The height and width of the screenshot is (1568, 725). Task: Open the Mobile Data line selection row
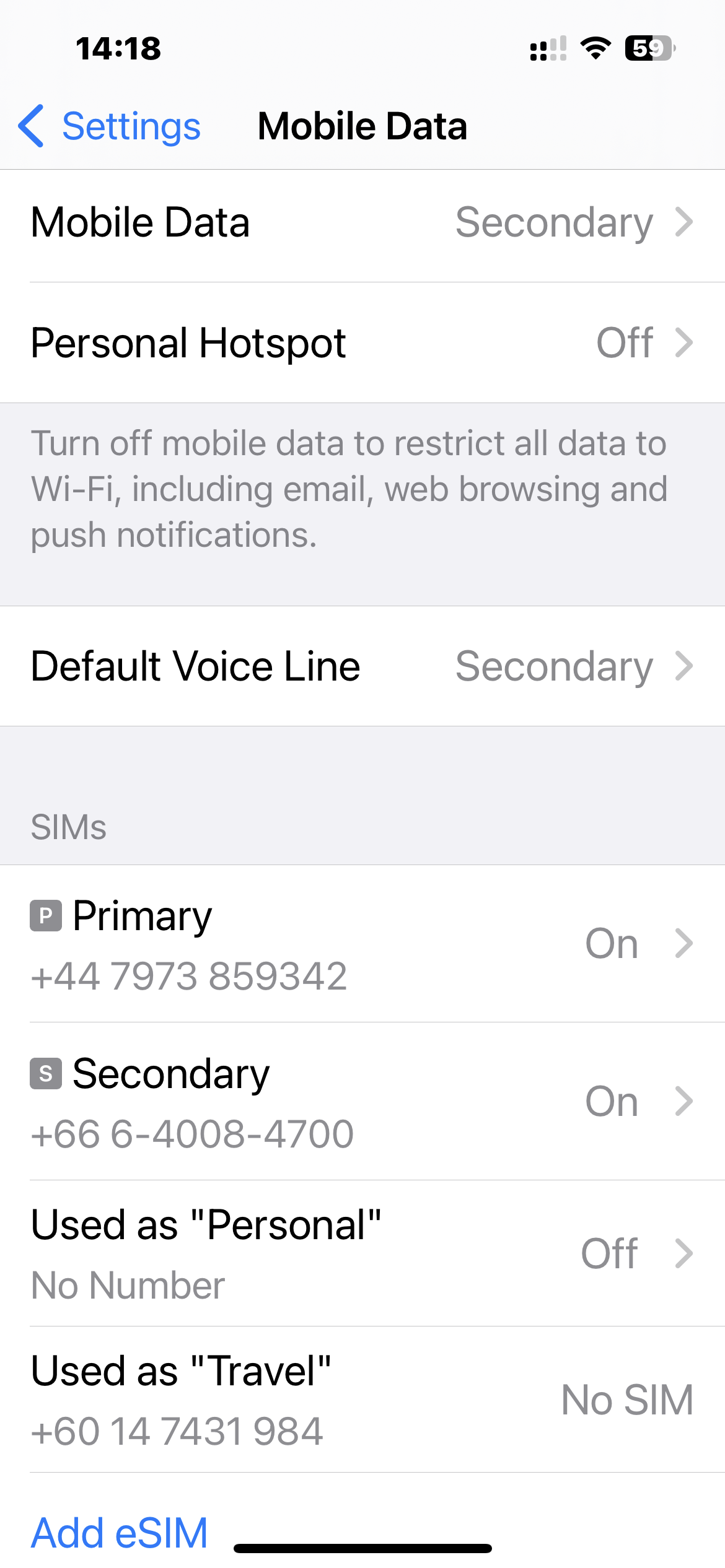[x=362, y=223]
